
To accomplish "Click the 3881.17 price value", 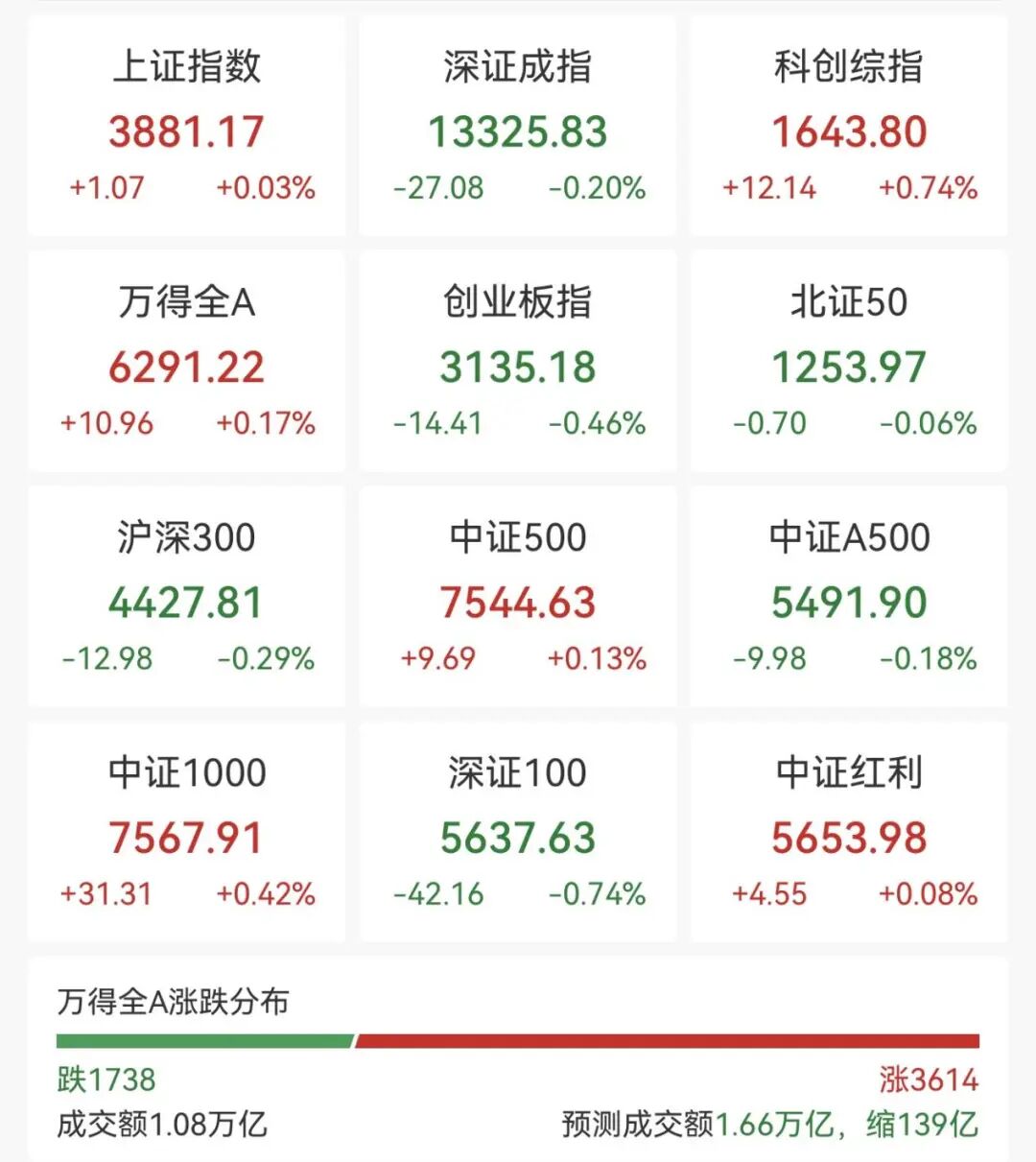I will [x=187, y=132].
